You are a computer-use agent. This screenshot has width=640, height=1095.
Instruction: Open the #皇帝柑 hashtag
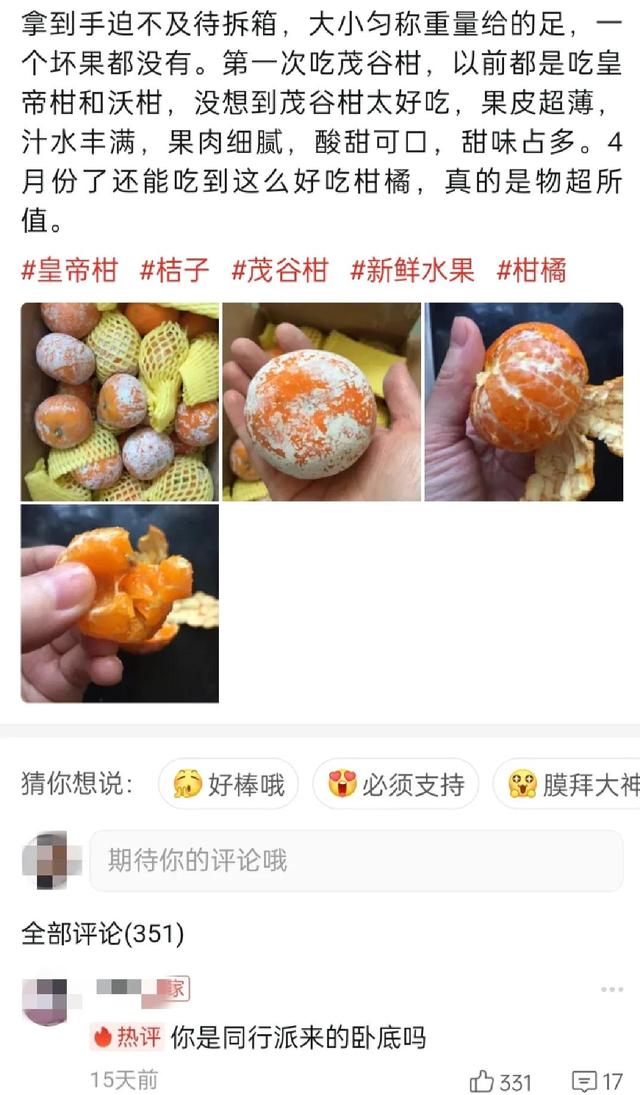tap(69, 270)
